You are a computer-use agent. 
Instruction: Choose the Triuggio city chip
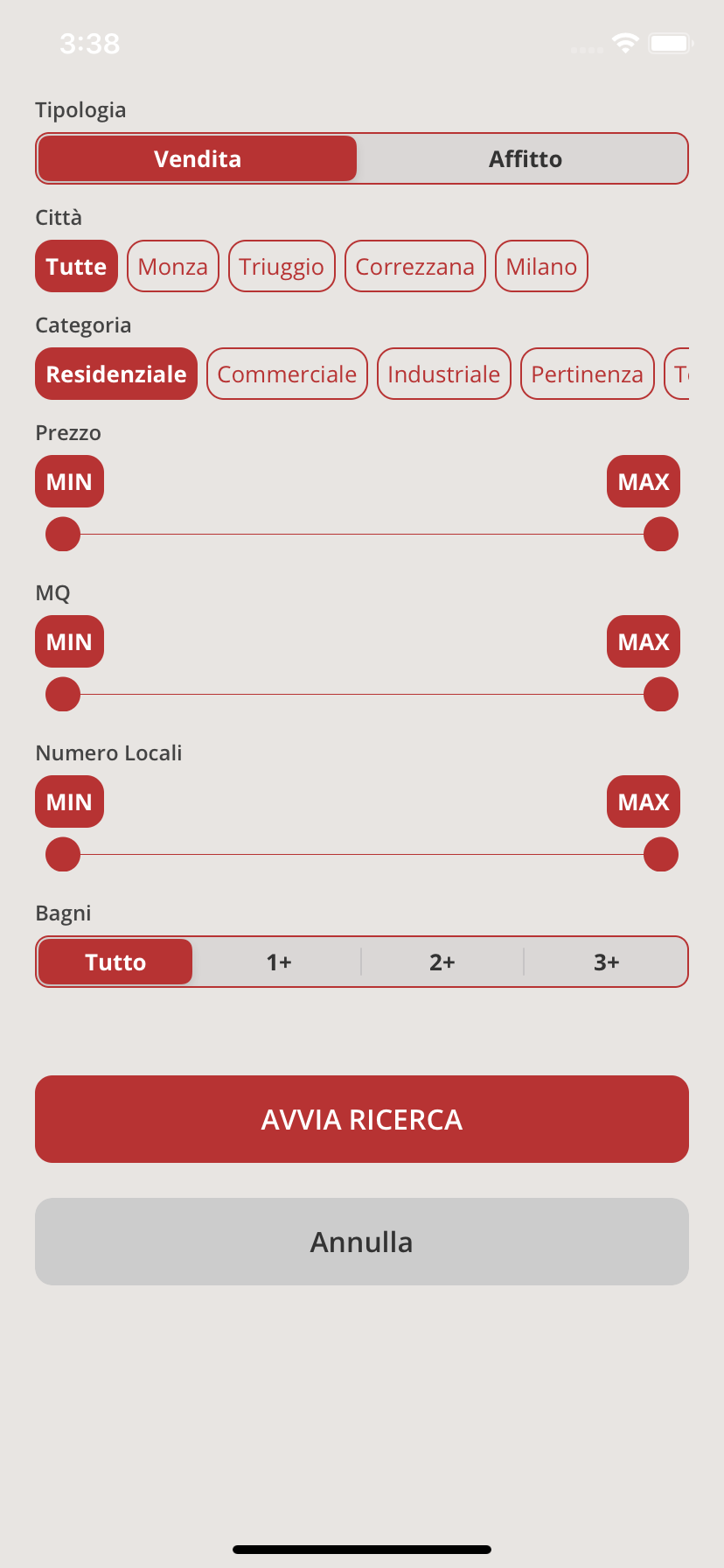(x=282, y=267)
